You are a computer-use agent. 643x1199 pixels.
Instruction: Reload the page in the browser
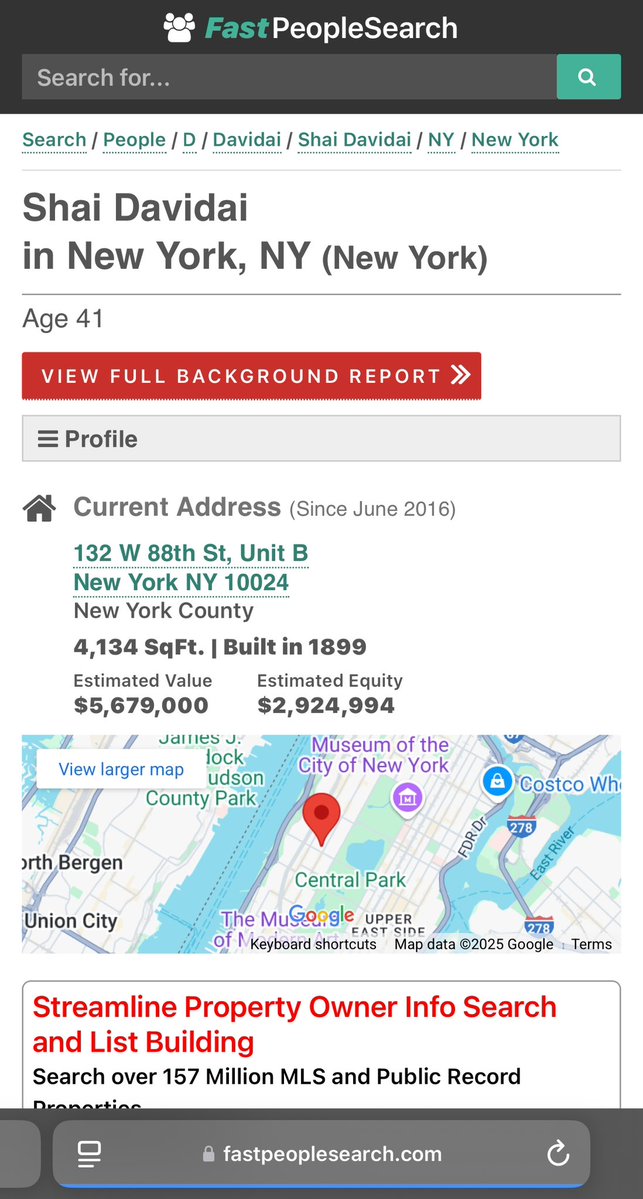[x=558, y=1154]
